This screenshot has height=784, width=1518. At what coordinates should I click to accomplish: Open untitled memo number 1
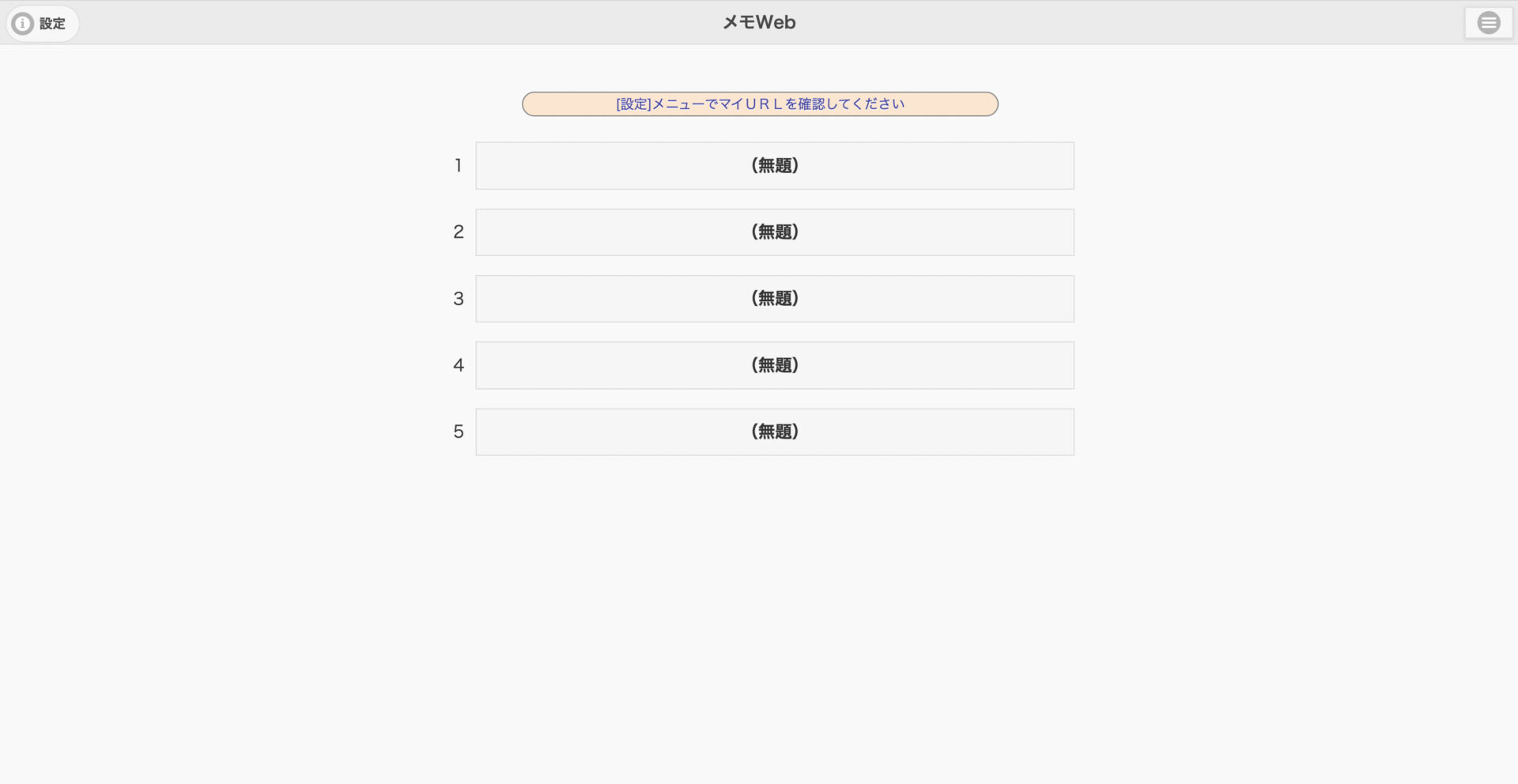(x=774, y=166)
